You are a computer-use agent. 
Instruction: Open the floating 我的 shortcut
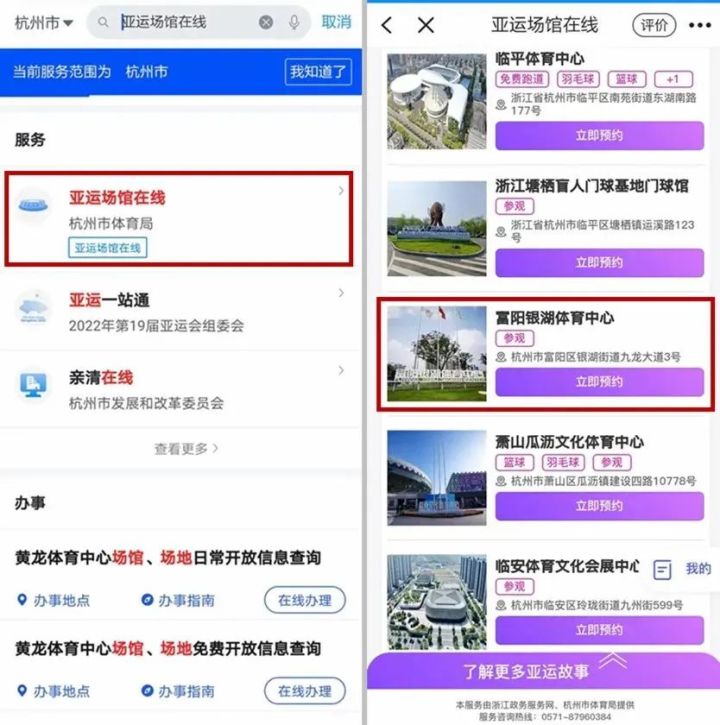pyautogui.click(x=685, y=569)
